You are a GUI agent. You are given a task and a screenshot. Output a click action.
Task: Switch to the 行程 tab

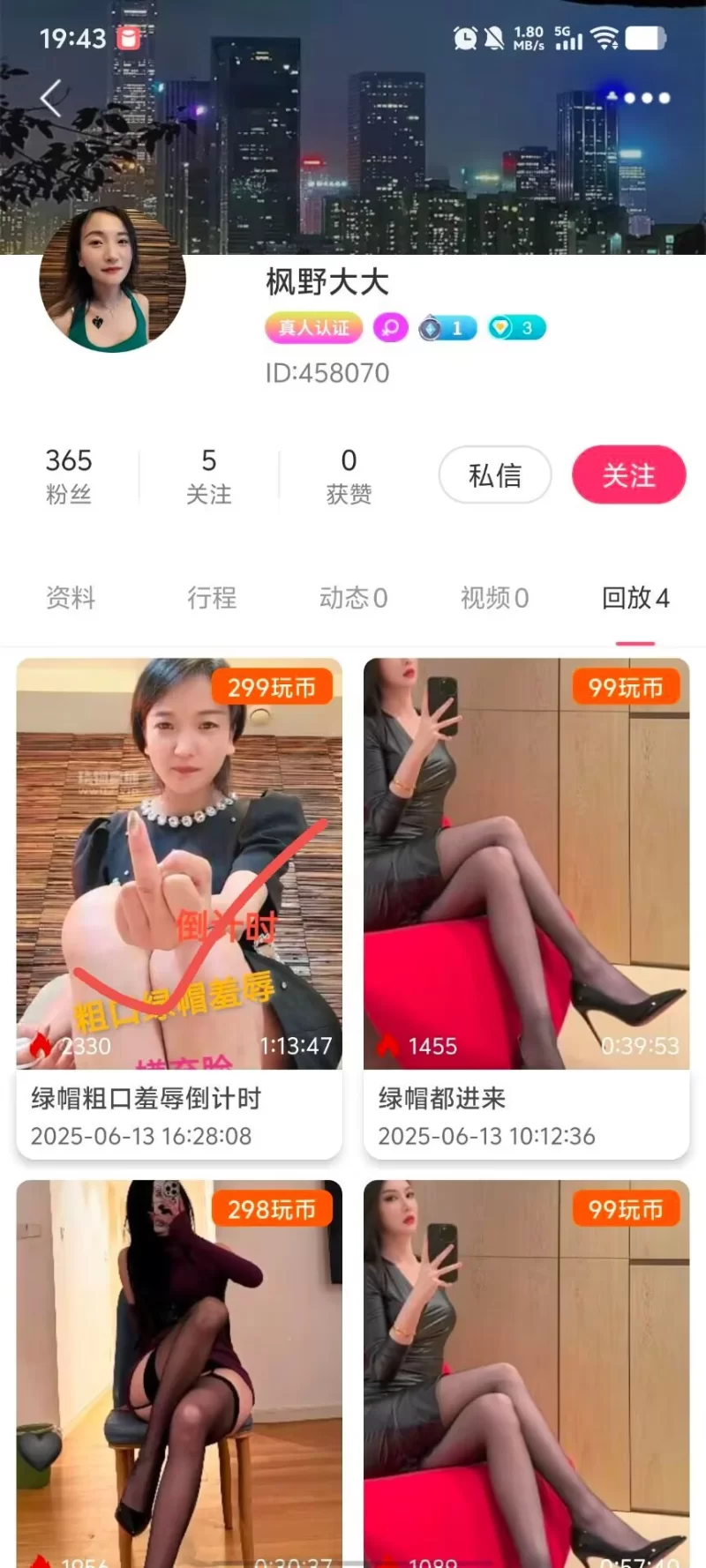[212, 598]
